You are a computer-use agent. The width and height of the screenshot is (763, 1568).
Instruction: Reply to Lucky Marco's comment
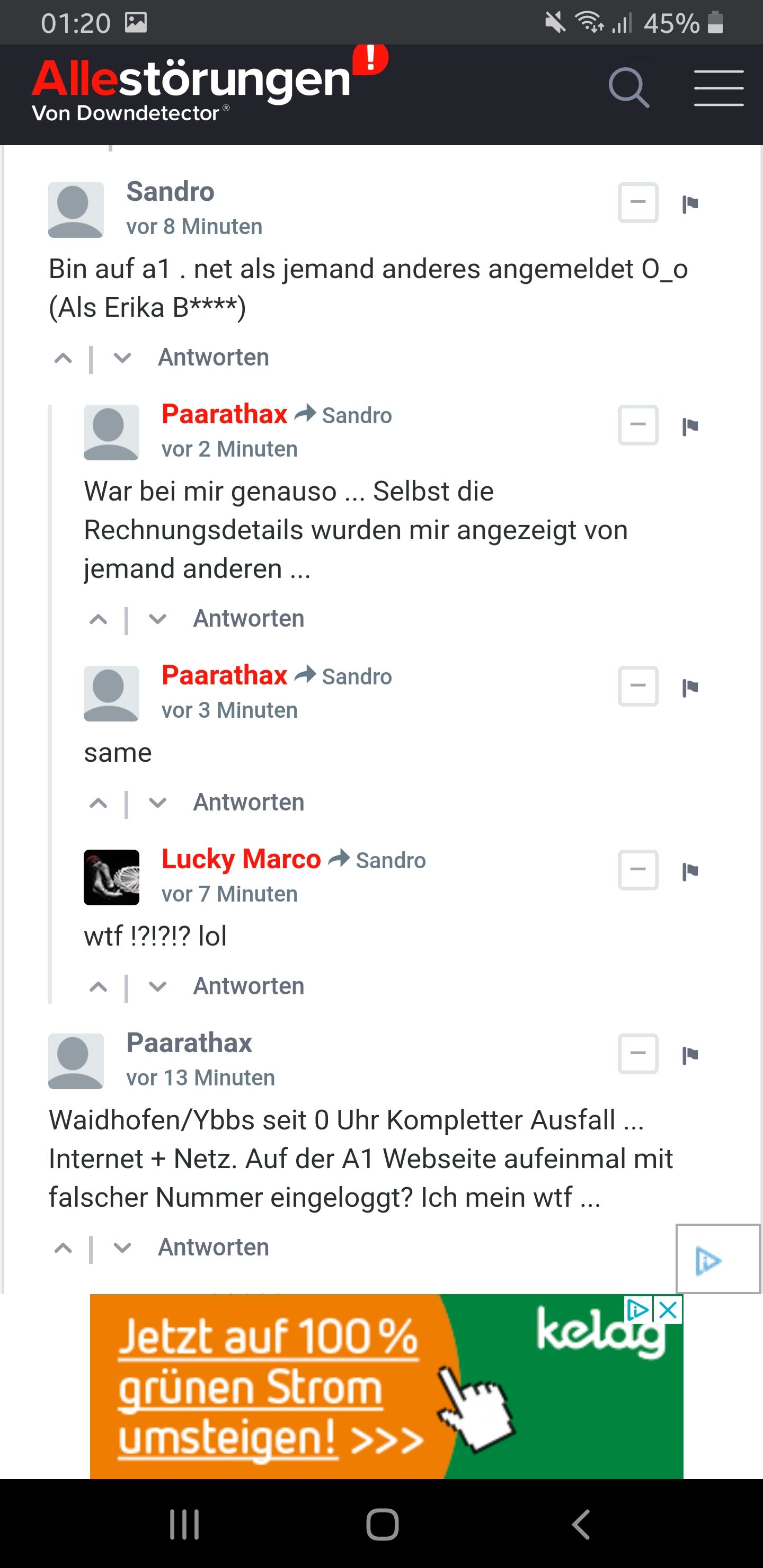click(249, 986)
